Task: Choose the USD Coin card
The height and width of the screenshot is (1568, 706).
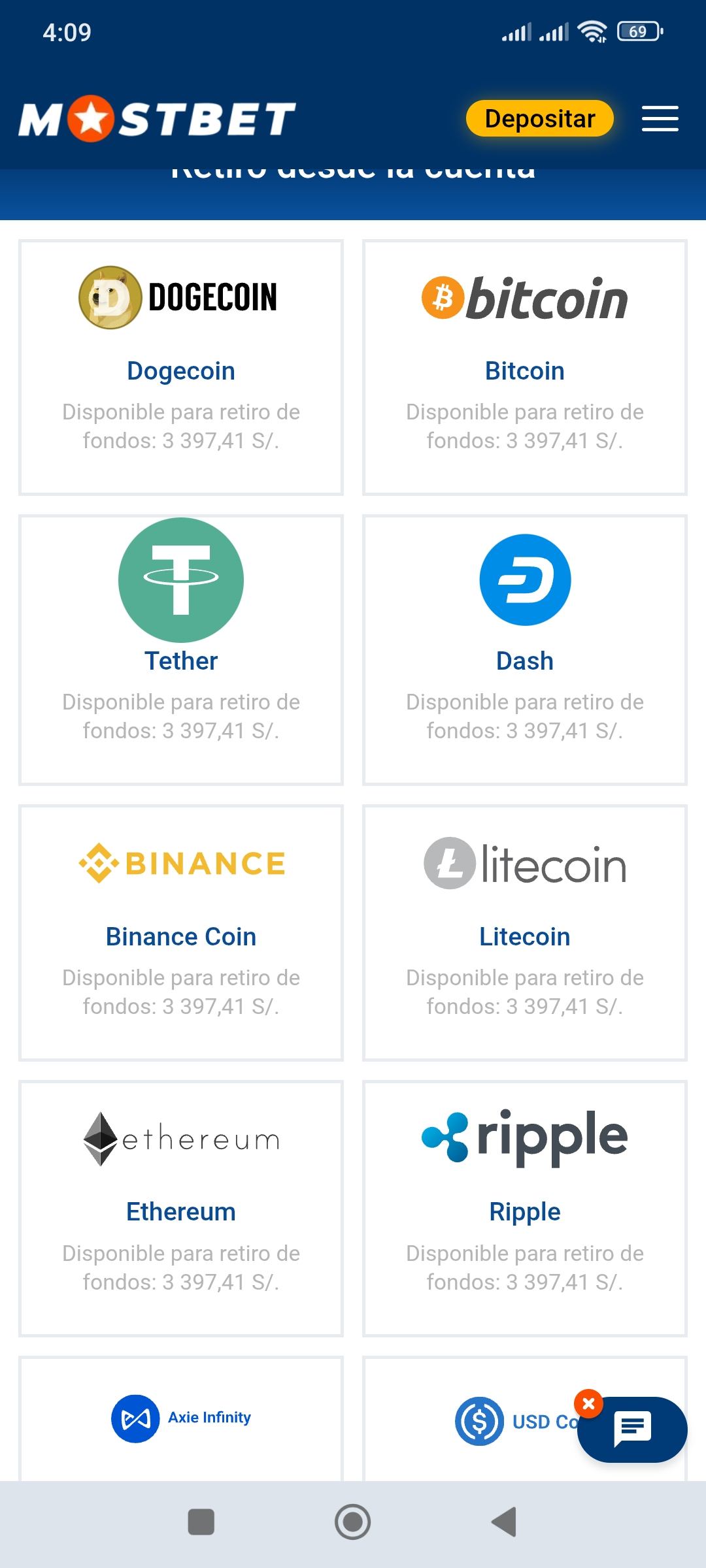Action: point(497,1421)
